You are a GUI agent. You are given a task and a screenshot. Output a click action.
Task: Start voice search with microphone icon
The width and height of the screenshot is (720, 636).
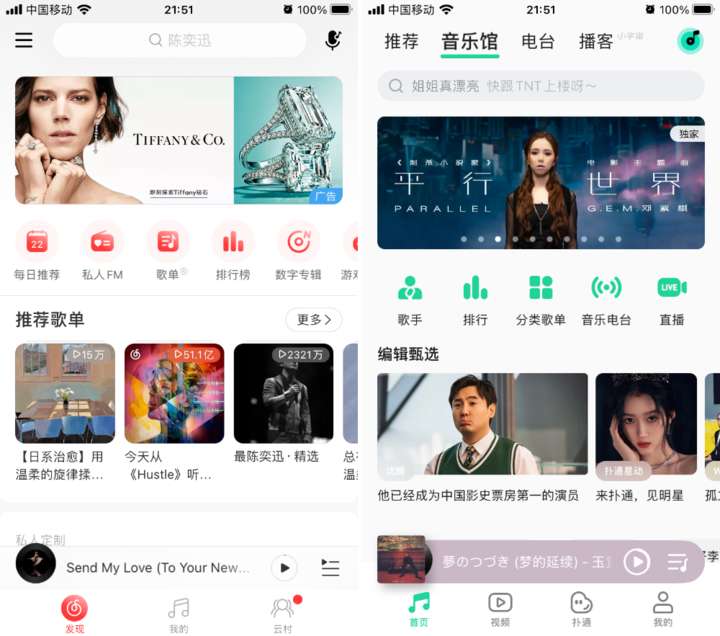point(333,40)
